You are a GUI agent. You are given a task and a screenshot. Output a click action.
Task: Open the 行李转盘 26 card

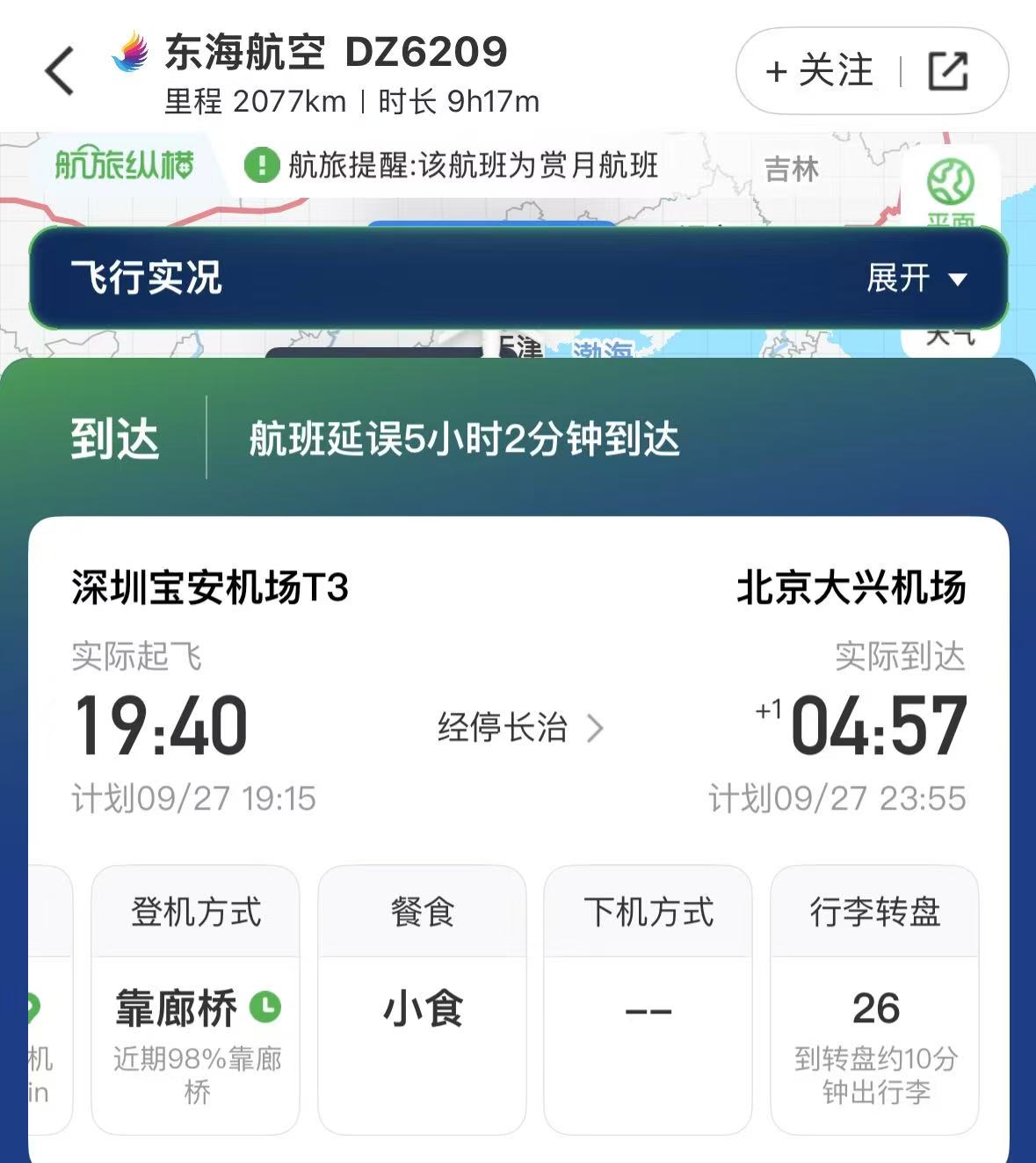point(874,1000)
